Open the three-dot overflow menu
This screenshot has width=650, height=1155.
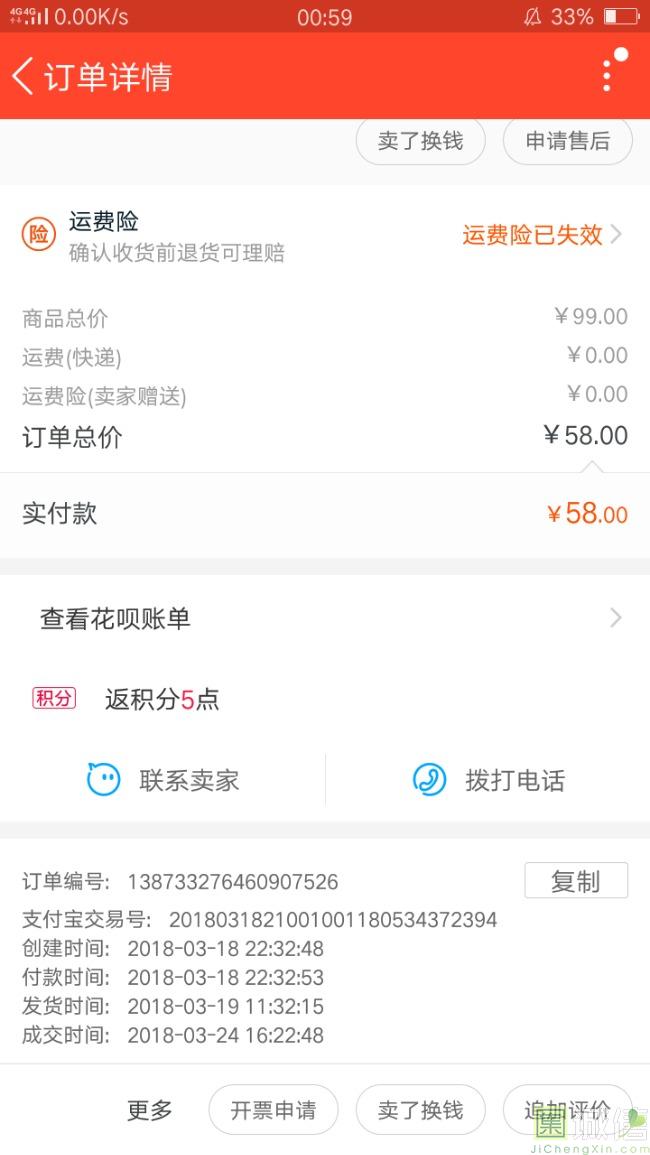click(x=607, y=76)
